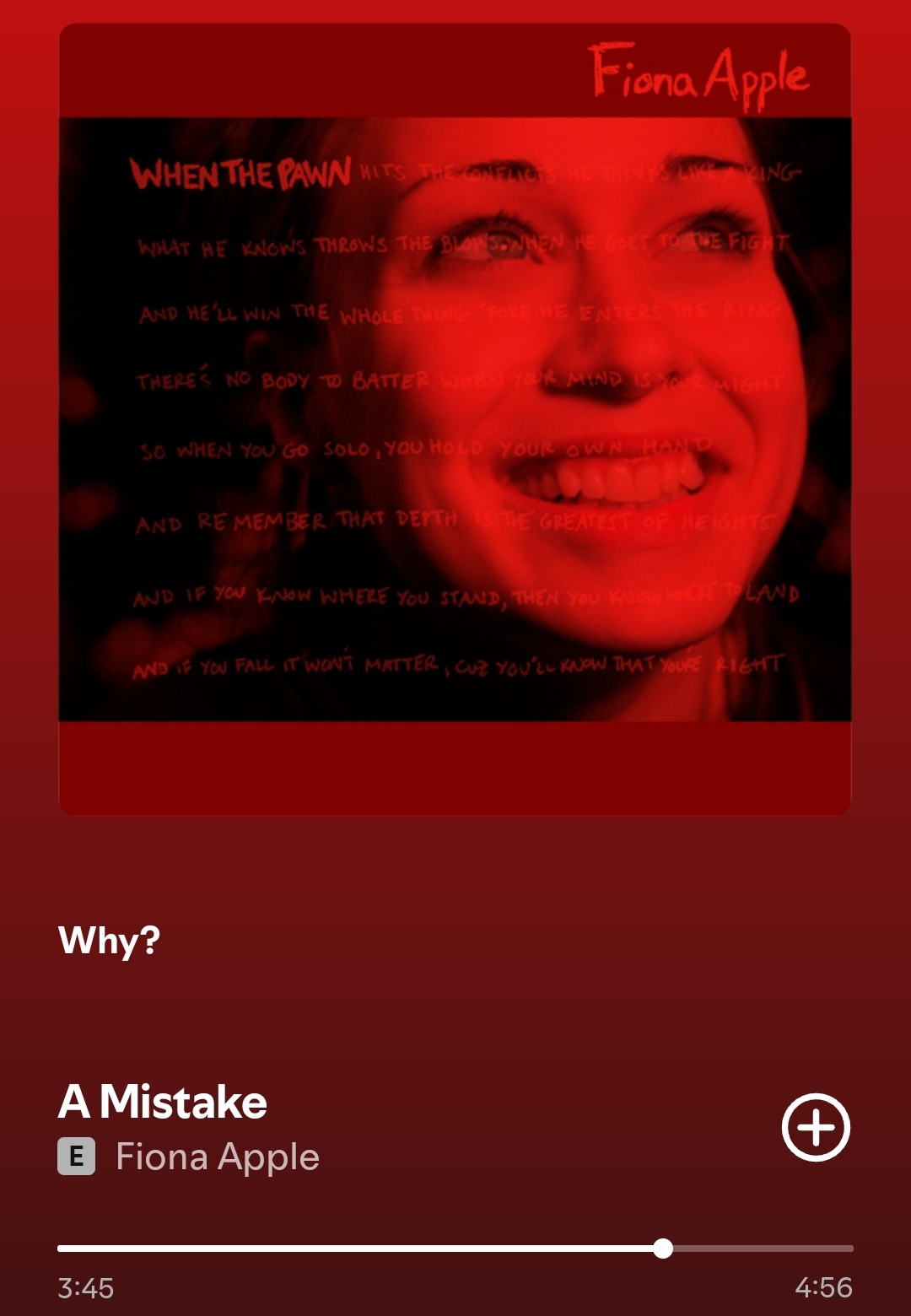Image resolution: width=911 pixels, height=1316 pixels.
Task: Open the Fiona Apple artist page
Action: [x=217, y=1157]
